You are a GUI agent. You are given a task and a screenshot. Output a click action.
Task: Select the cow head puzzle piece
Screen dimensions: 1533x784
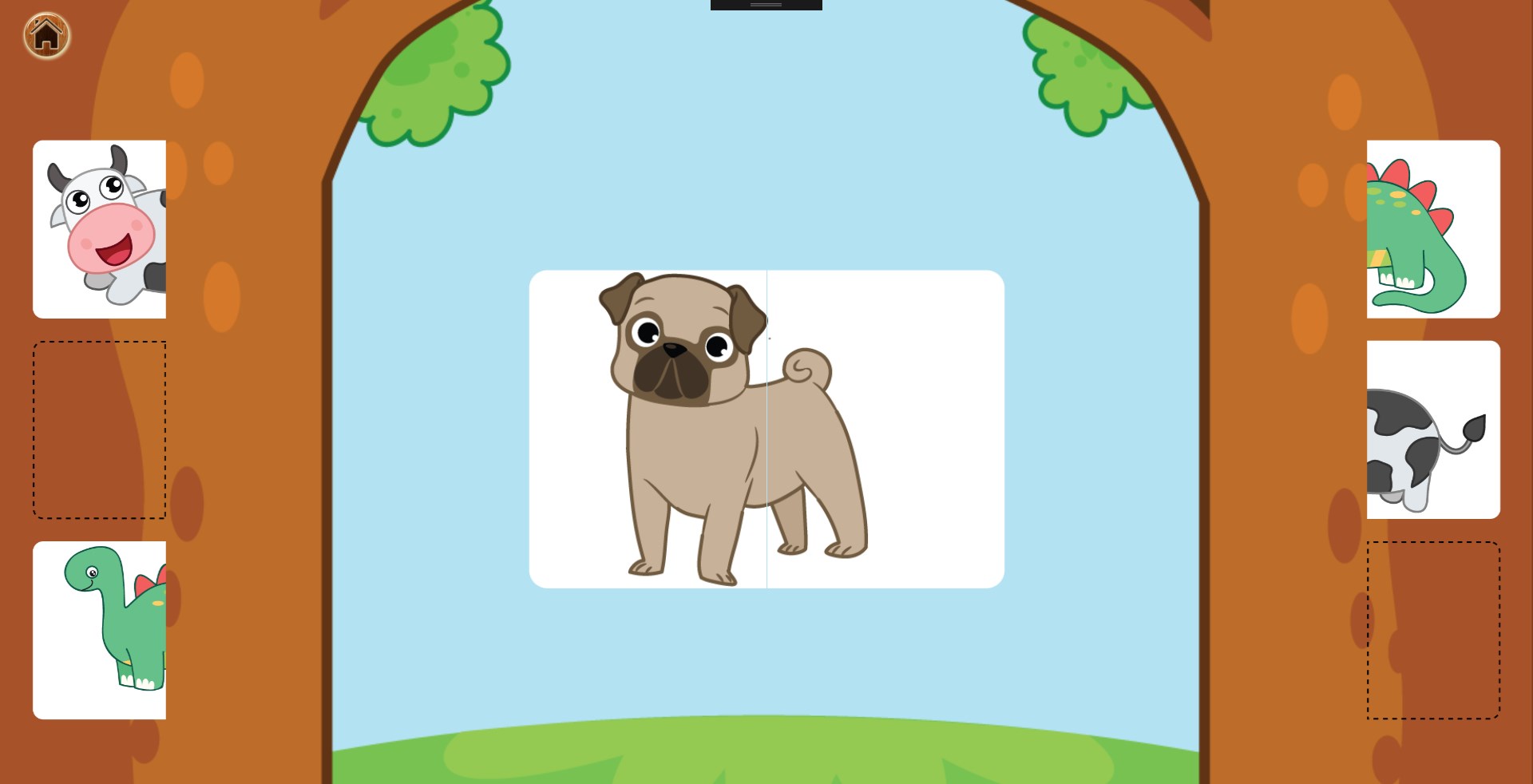click(x=100, y=229)
